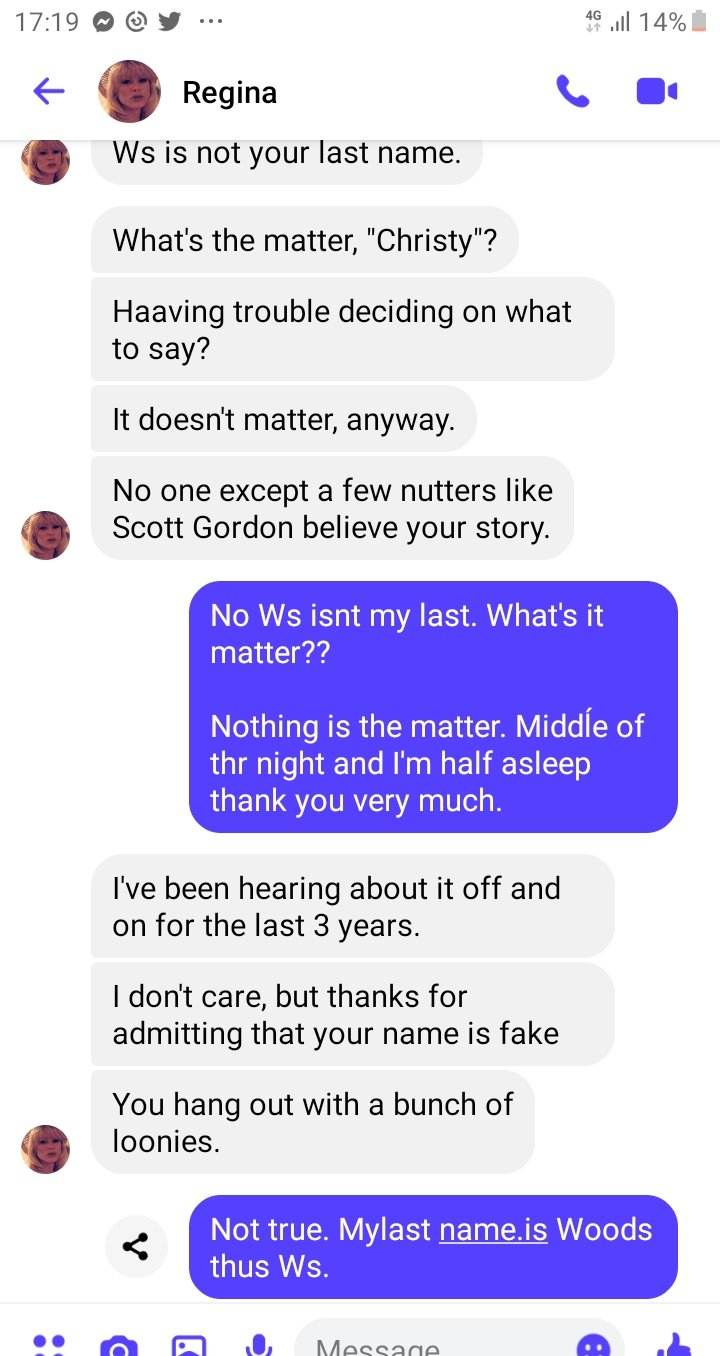Open Regina's profile from the header

[229, 92]
